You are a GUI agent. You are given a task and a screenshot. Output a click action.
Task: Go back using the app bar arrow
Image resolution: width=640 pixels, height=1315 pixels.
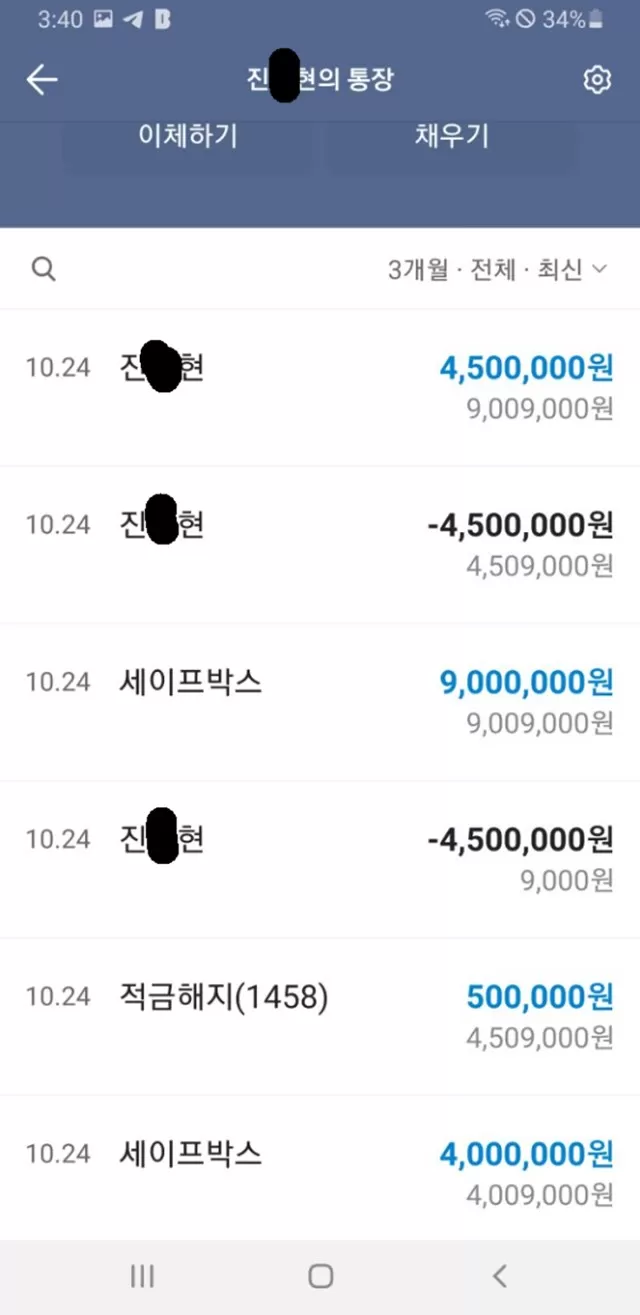(x=42, y=80)
